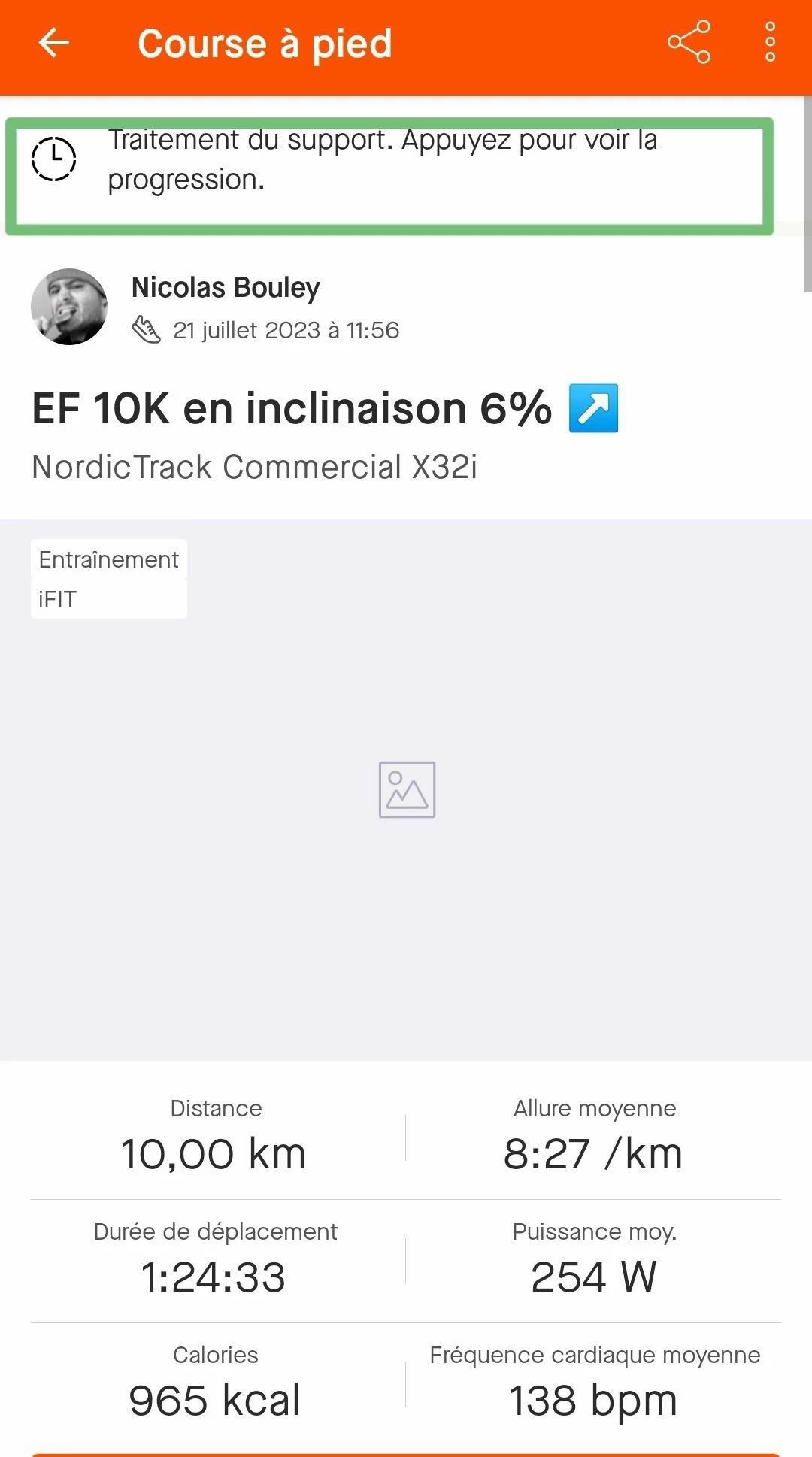This screenshot has width=812, height=1457.
Task: Open the activity photo placeholder
Action: 407,789
